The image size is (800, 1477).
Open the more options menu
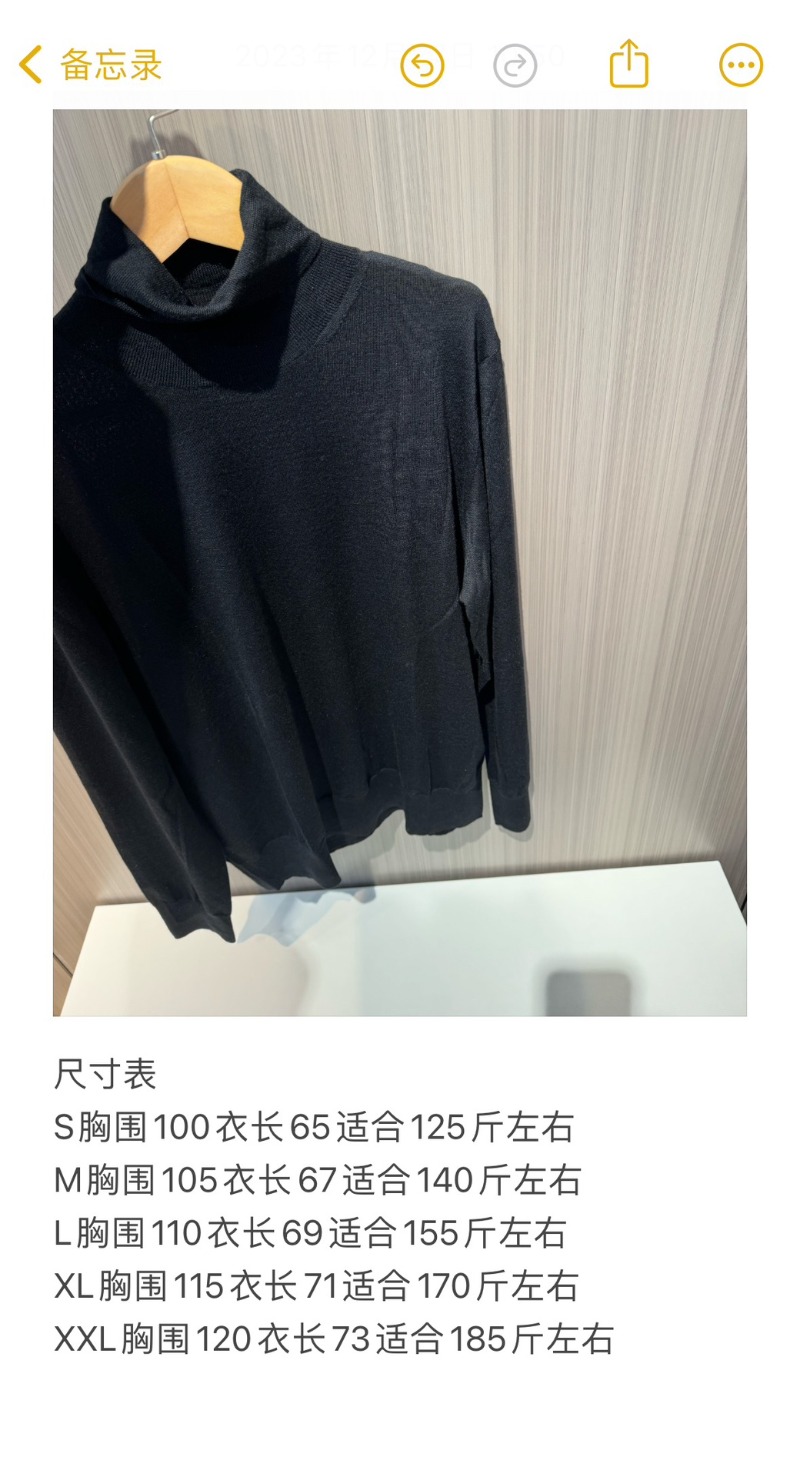(x=741, y=66)
